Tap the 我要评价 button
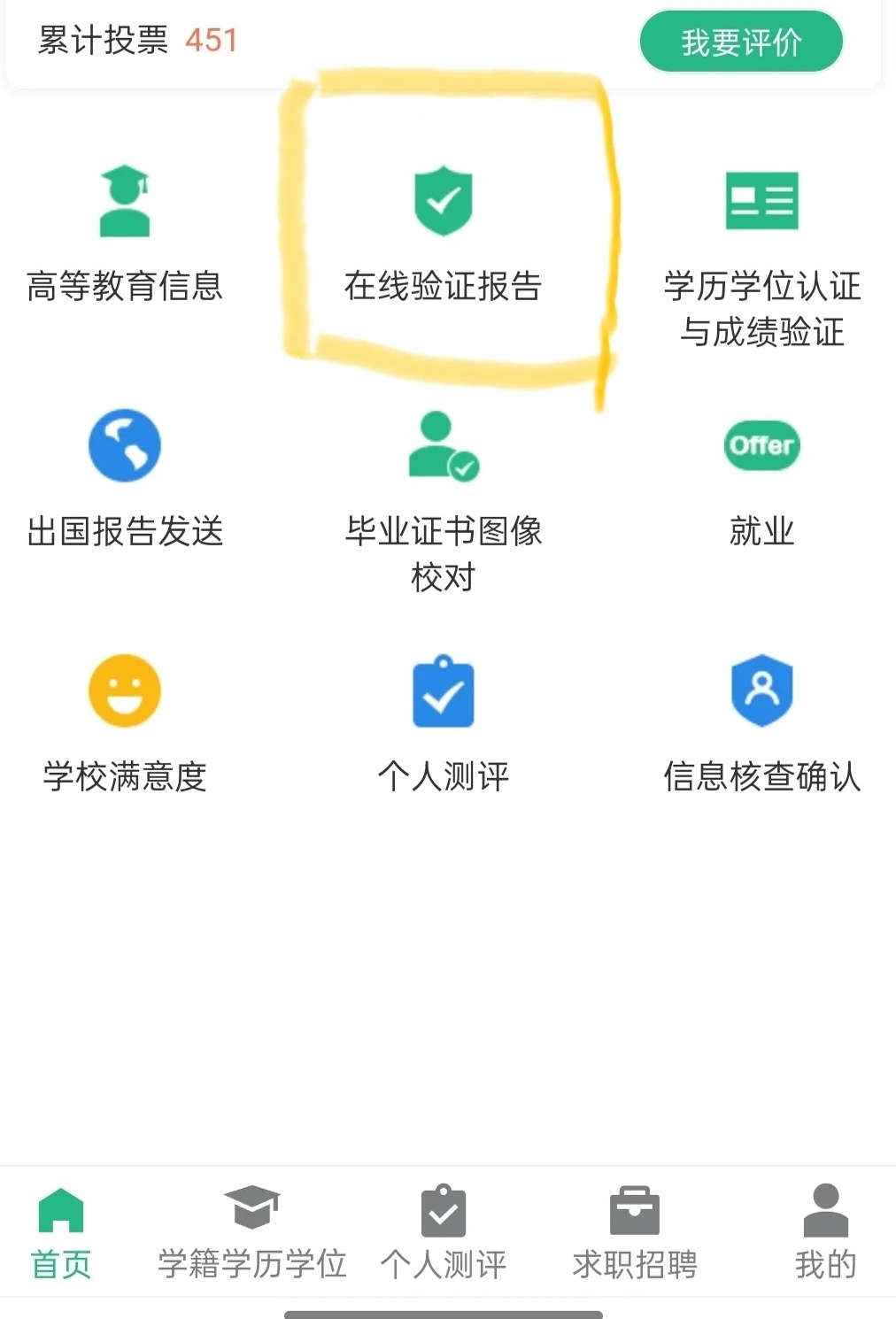896x1319 pixels. pos(740,42)
